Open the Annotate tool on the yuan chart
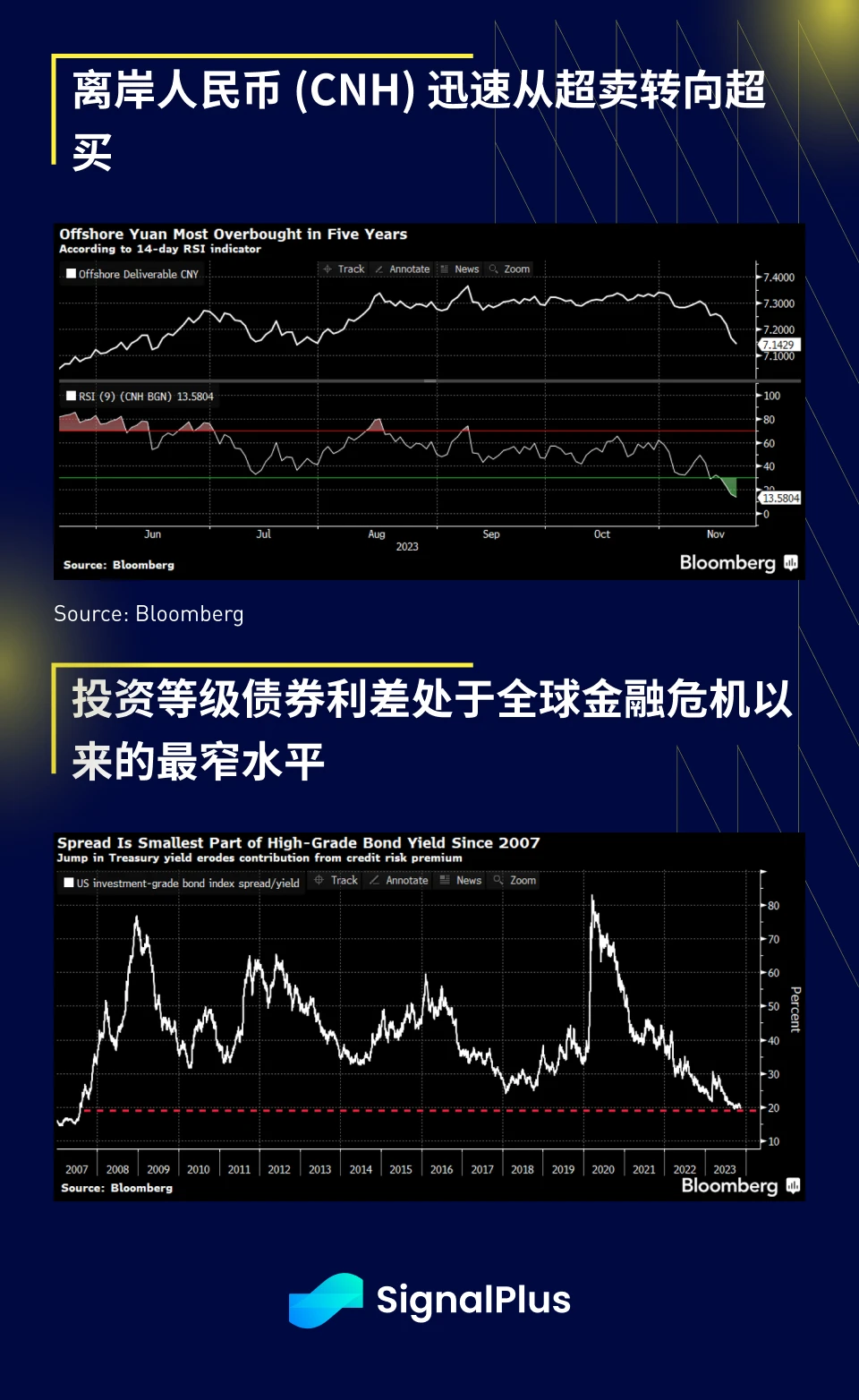 404,269
